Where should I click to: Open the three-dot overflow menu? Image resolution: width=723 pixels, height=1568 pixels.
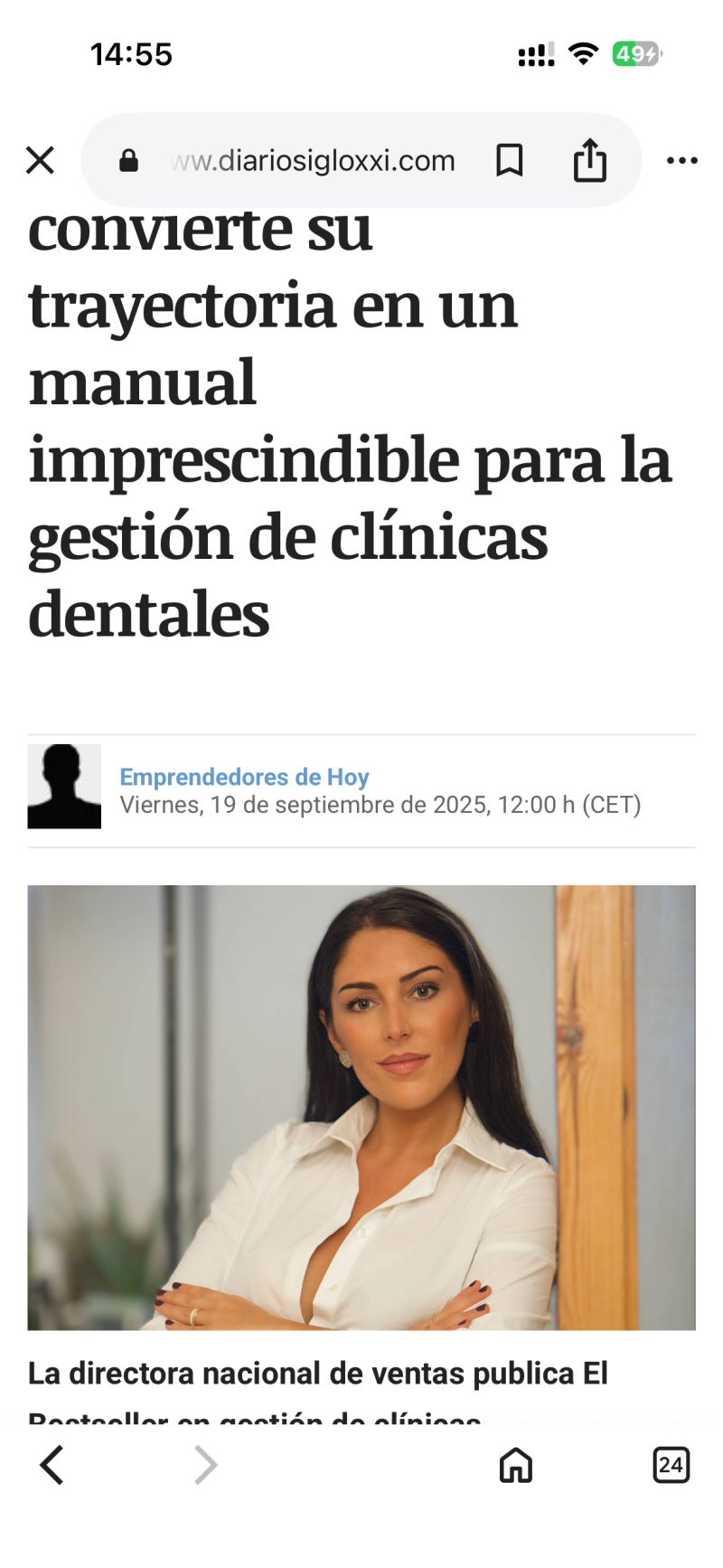[x=681, y=161]
